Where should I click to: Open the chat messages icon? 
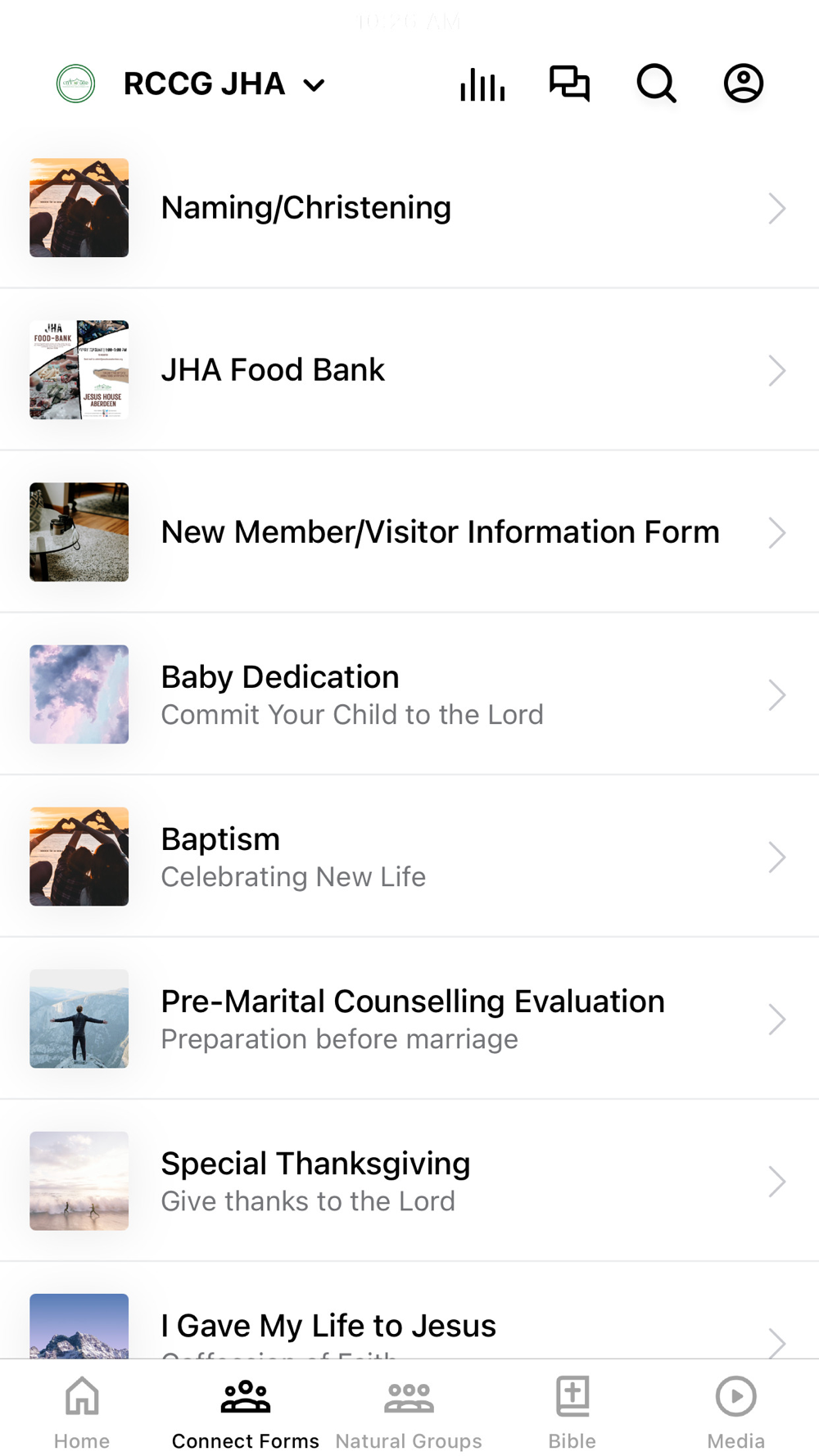569,84
